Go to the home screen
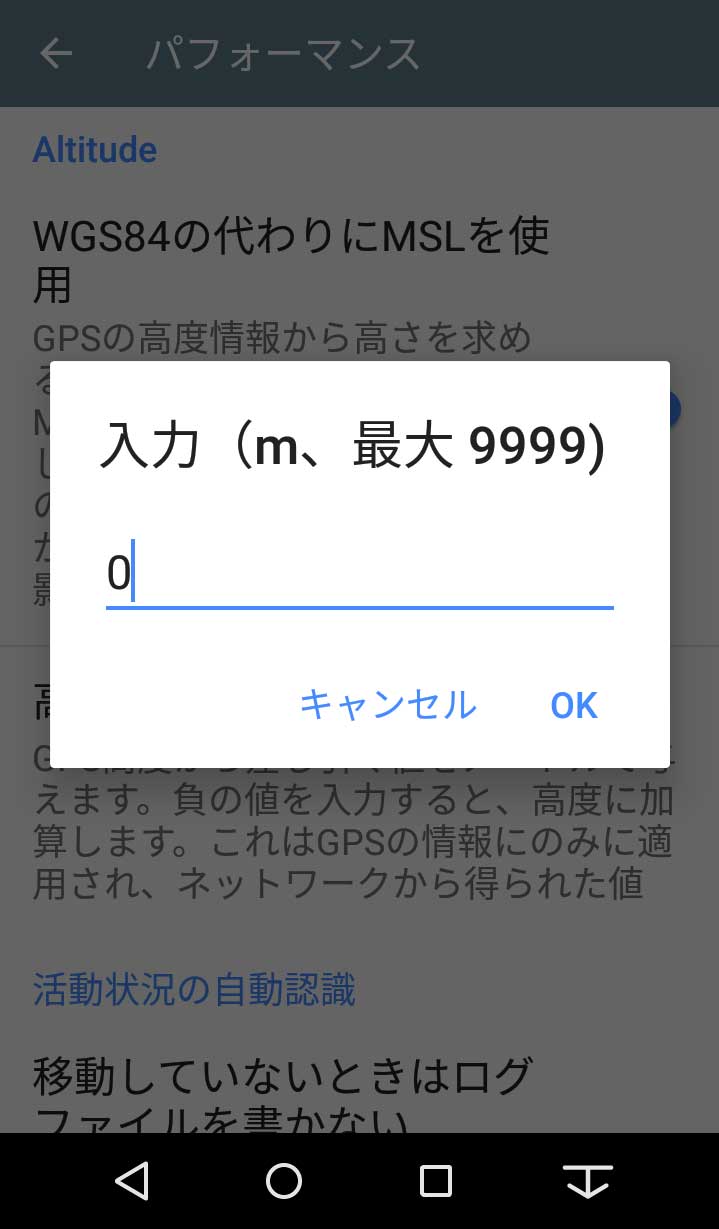 284,1181
